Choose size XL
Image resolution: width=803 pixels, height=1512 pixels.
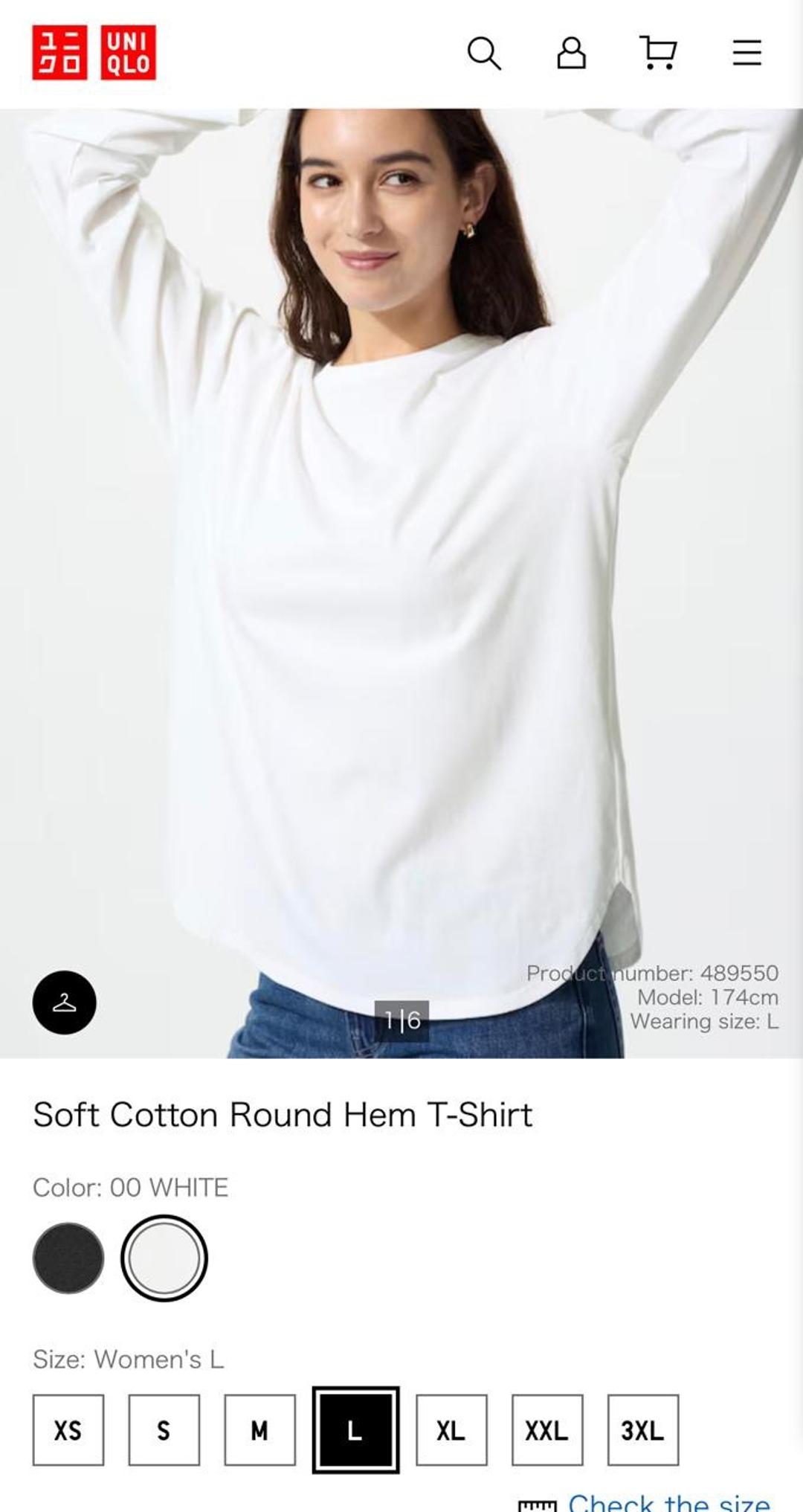click(451, 1429)
